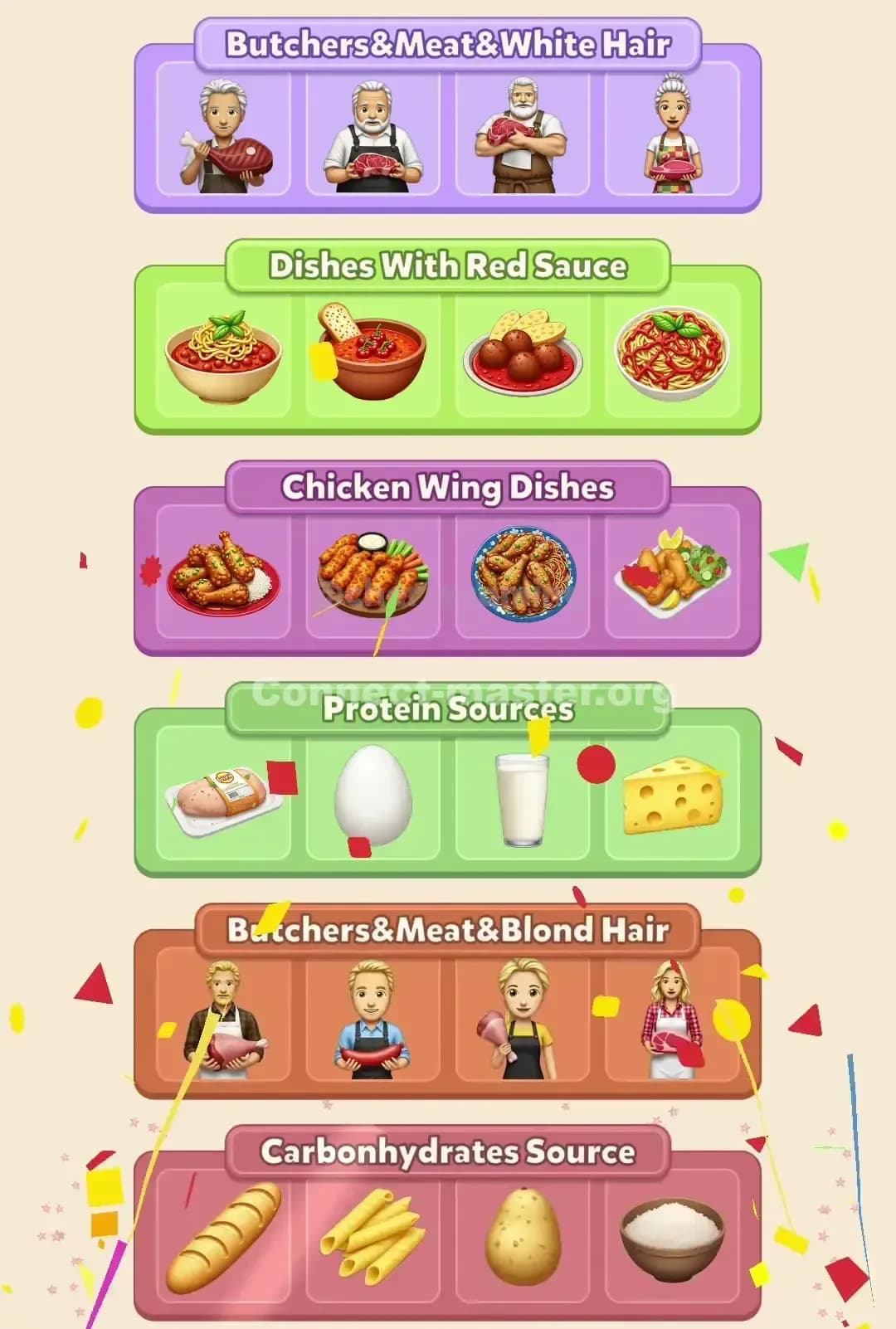This screenshot has width=896, height=1329.
Task: Click the Chicken Wing Dishes banner
Action: [x=448, y=488]
